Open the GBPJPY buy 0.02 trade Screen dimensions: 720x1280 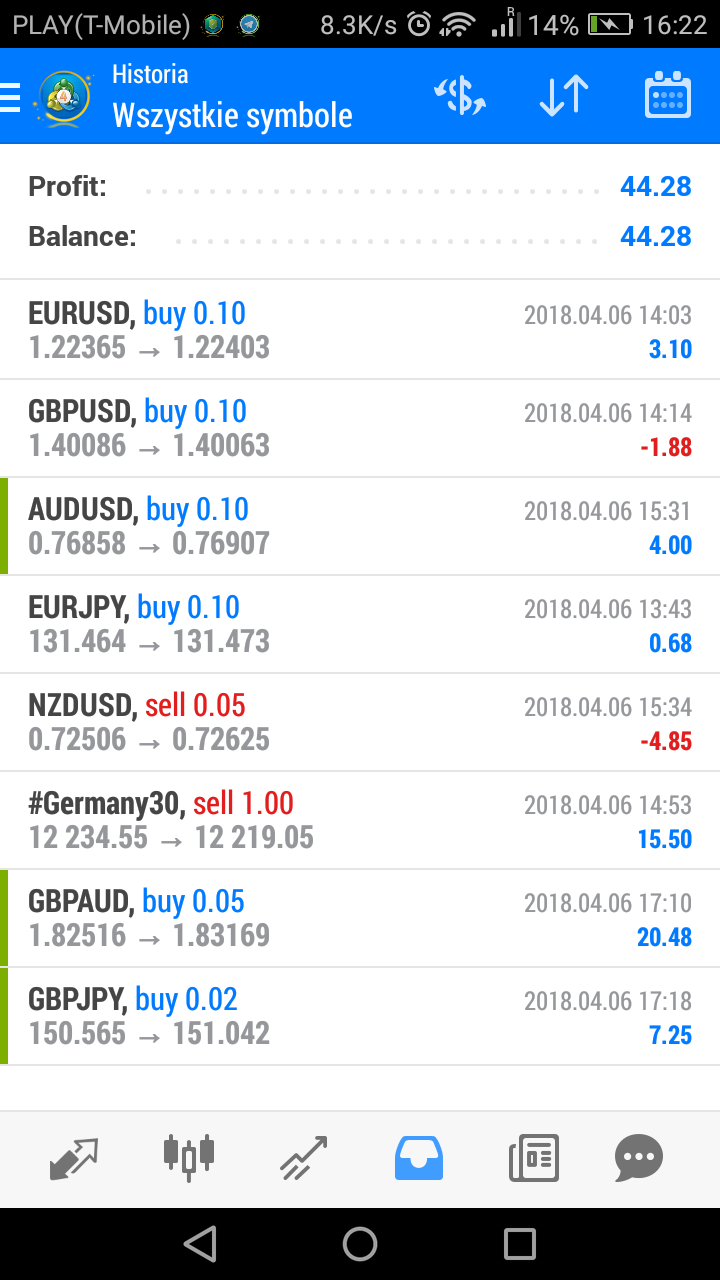360,1016
